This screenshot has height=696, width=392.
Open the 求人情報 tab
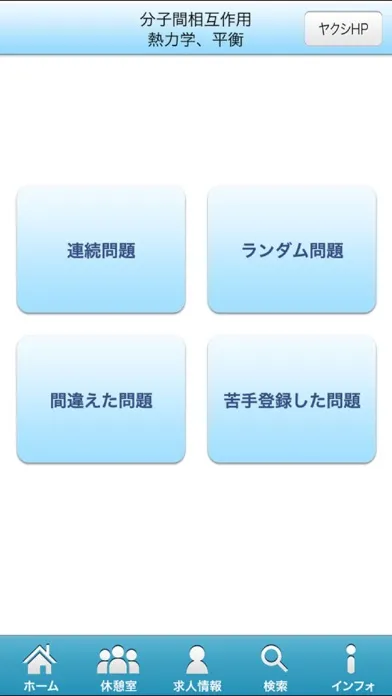[197, 666]
